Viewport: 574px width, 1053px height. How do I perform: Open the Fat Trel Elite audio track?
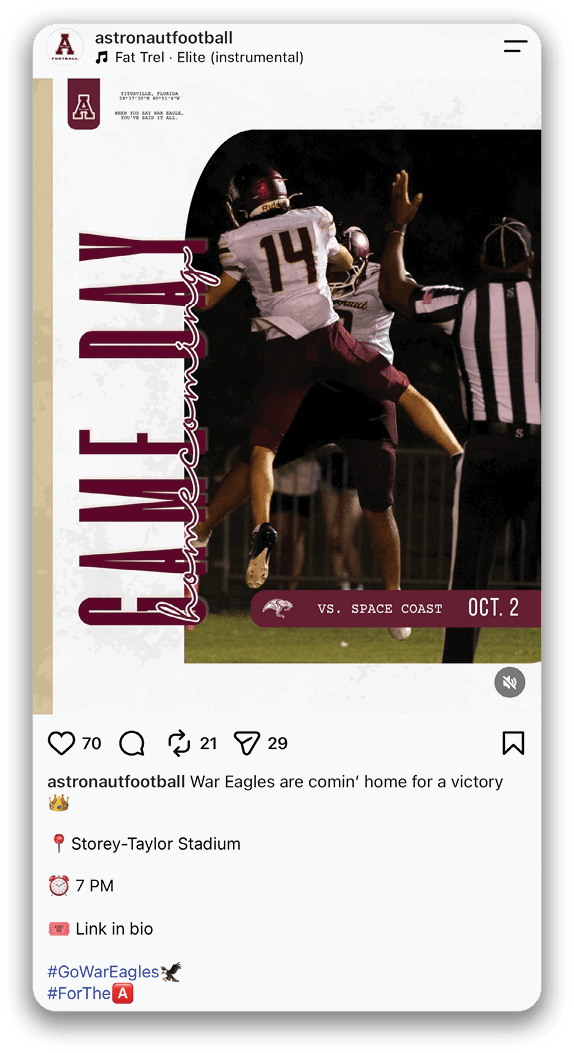pos(199,58)
